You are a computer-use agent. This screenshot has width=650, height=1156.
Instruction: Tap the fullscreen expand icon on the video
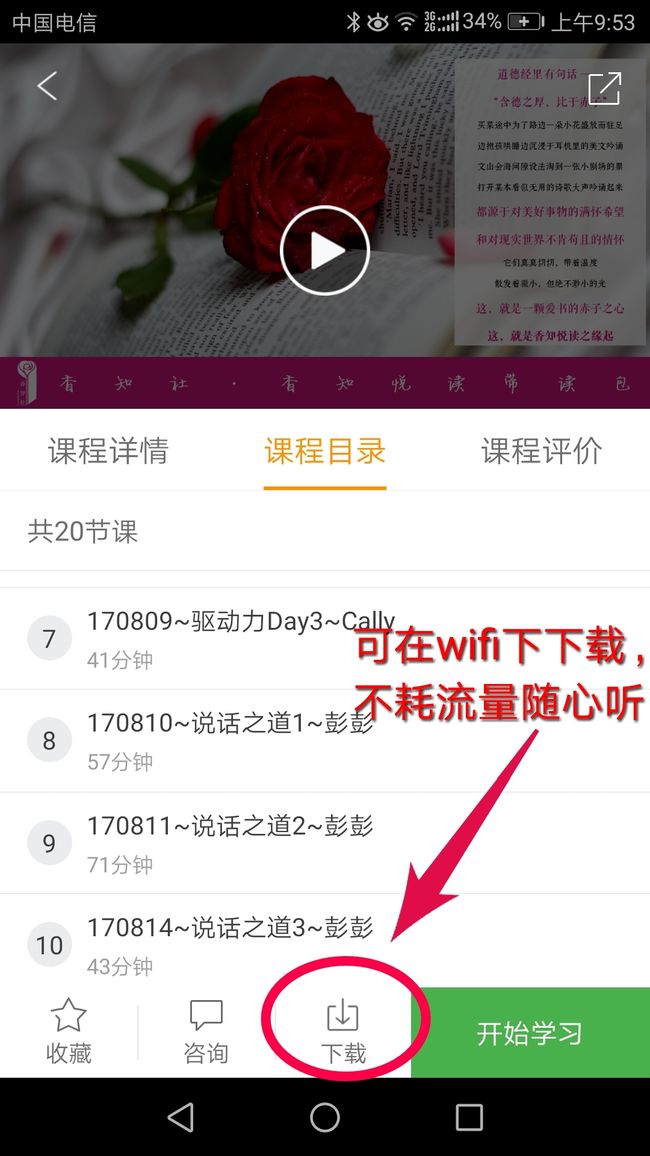point(604,88)
